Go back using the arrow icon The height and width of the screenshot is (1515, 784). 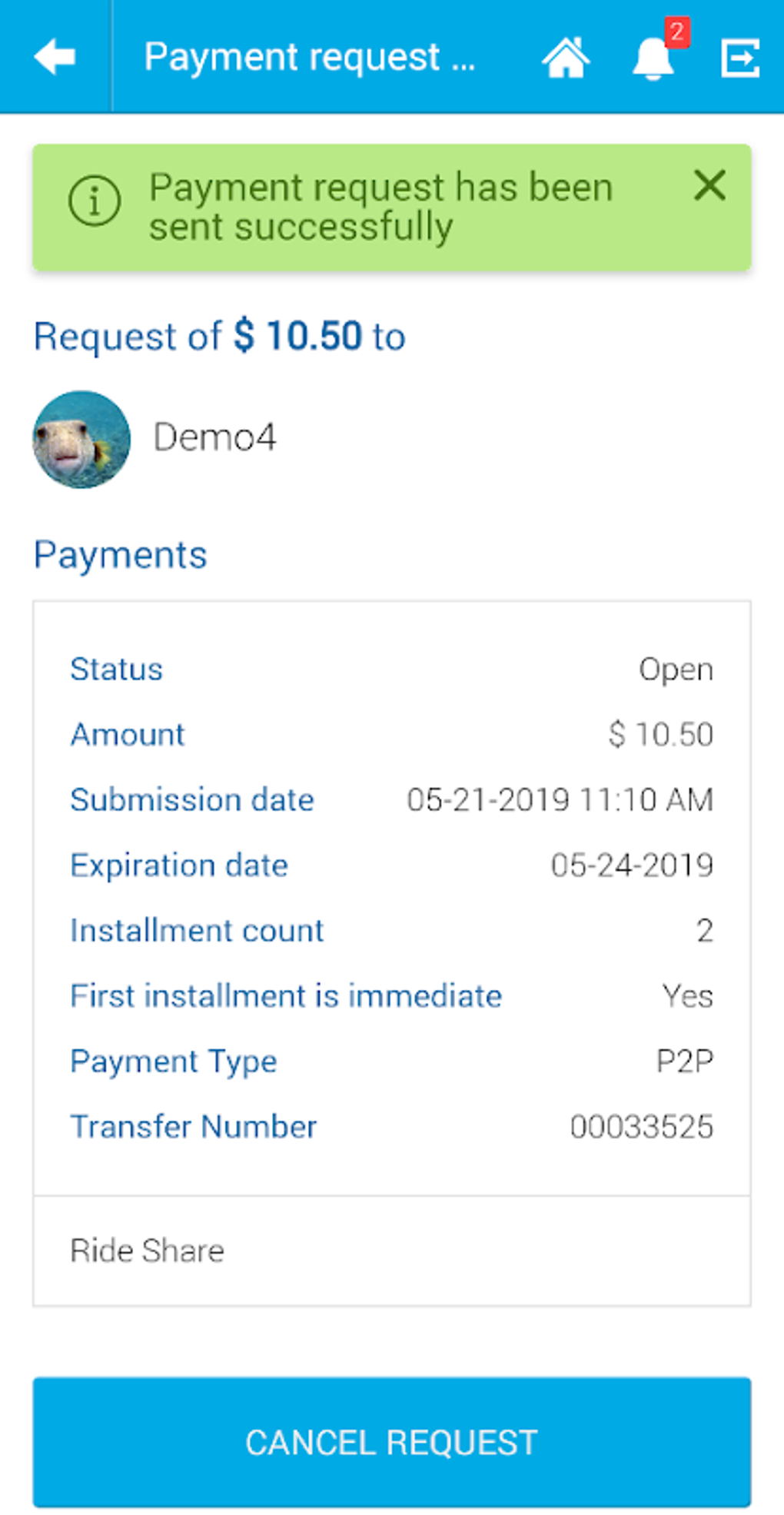[55, 57]
